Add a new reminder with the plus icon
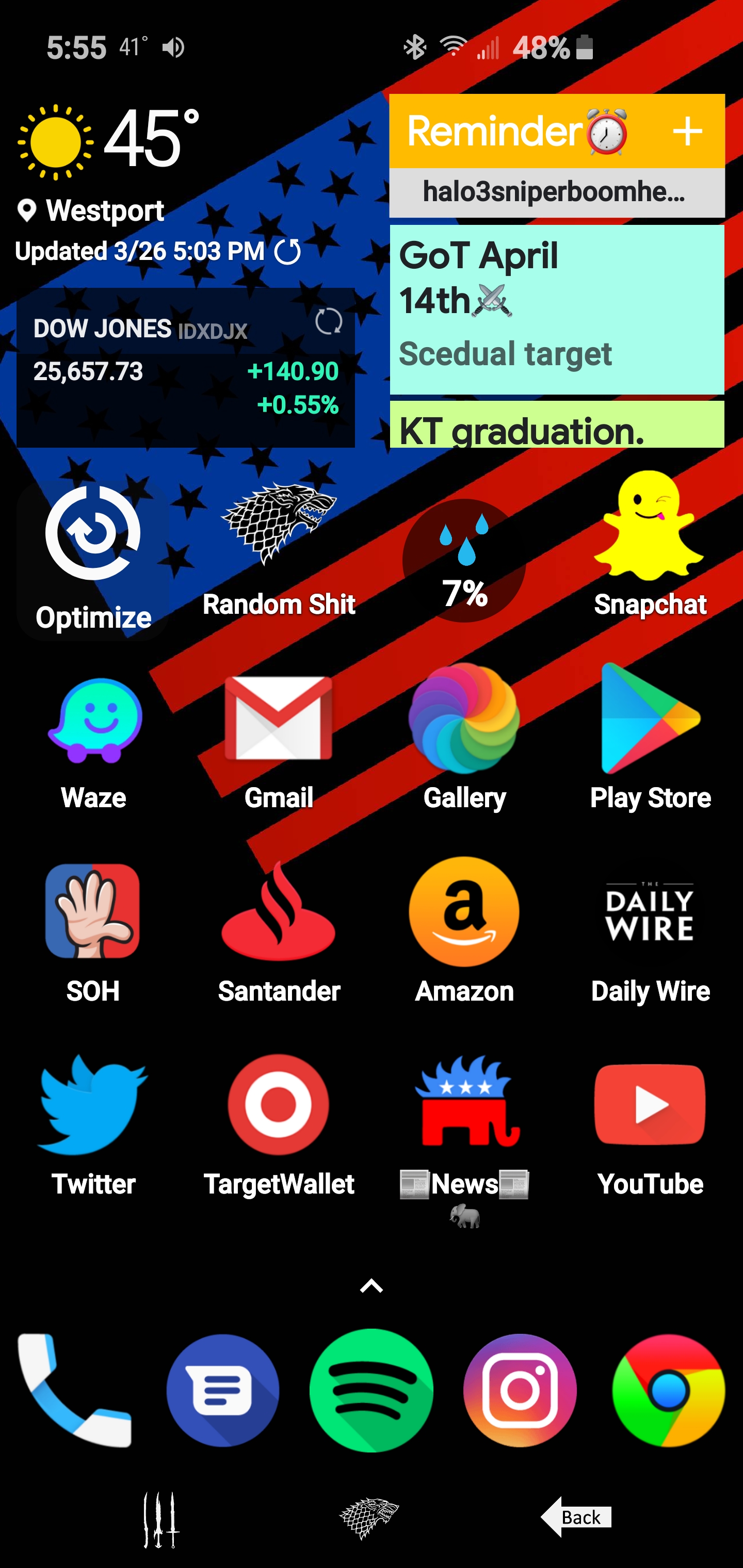The width and height of the screenshot is (743, 1568). (x=688, y=132)
